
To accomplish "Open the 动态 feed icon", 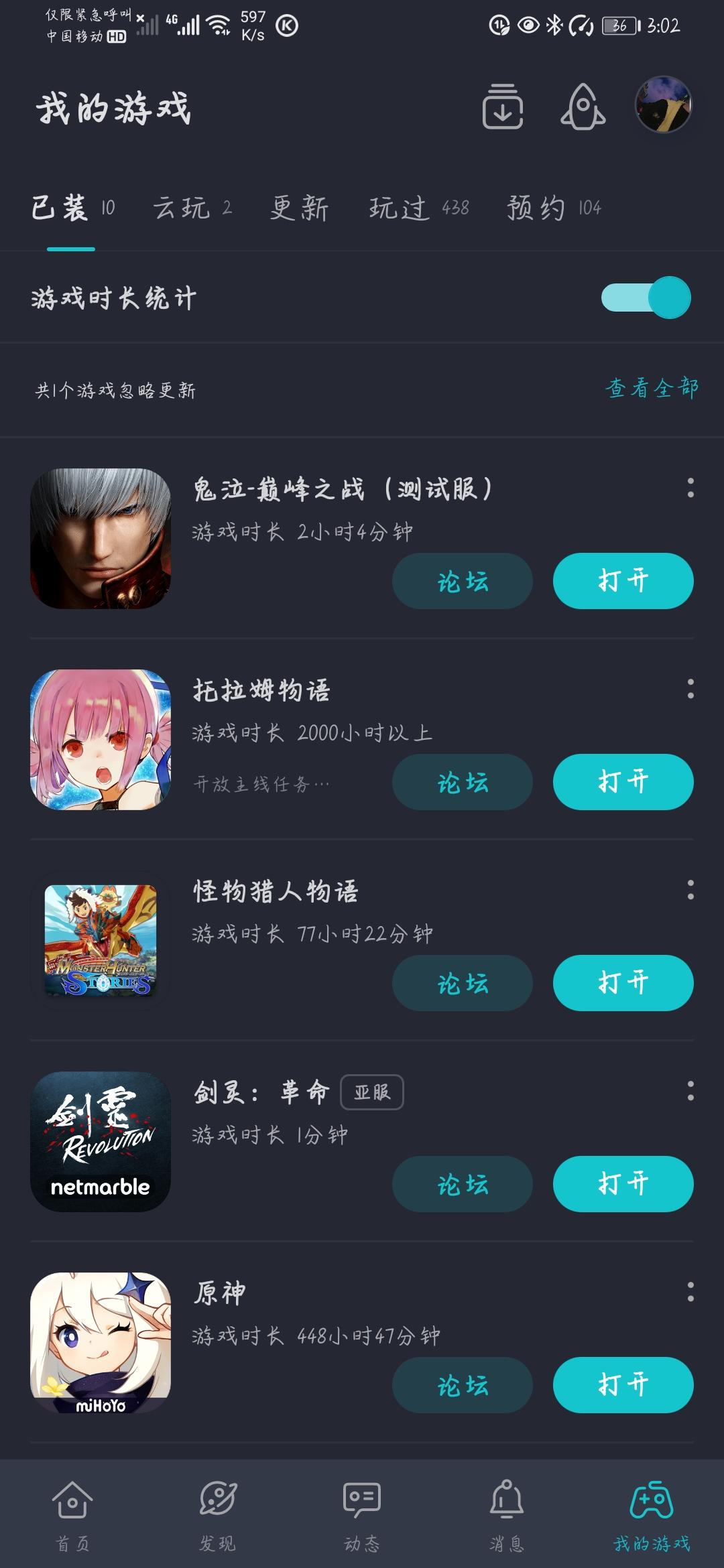I will 362,1501.
